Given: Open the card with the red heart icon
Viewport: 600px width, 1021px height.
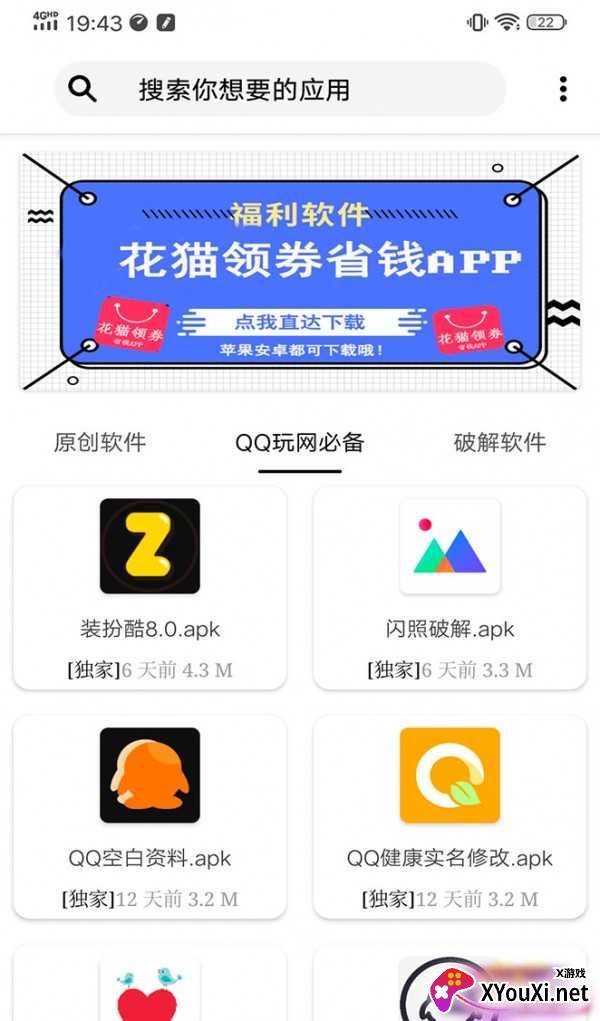Looking at the screenshot, I should (150, 983).
